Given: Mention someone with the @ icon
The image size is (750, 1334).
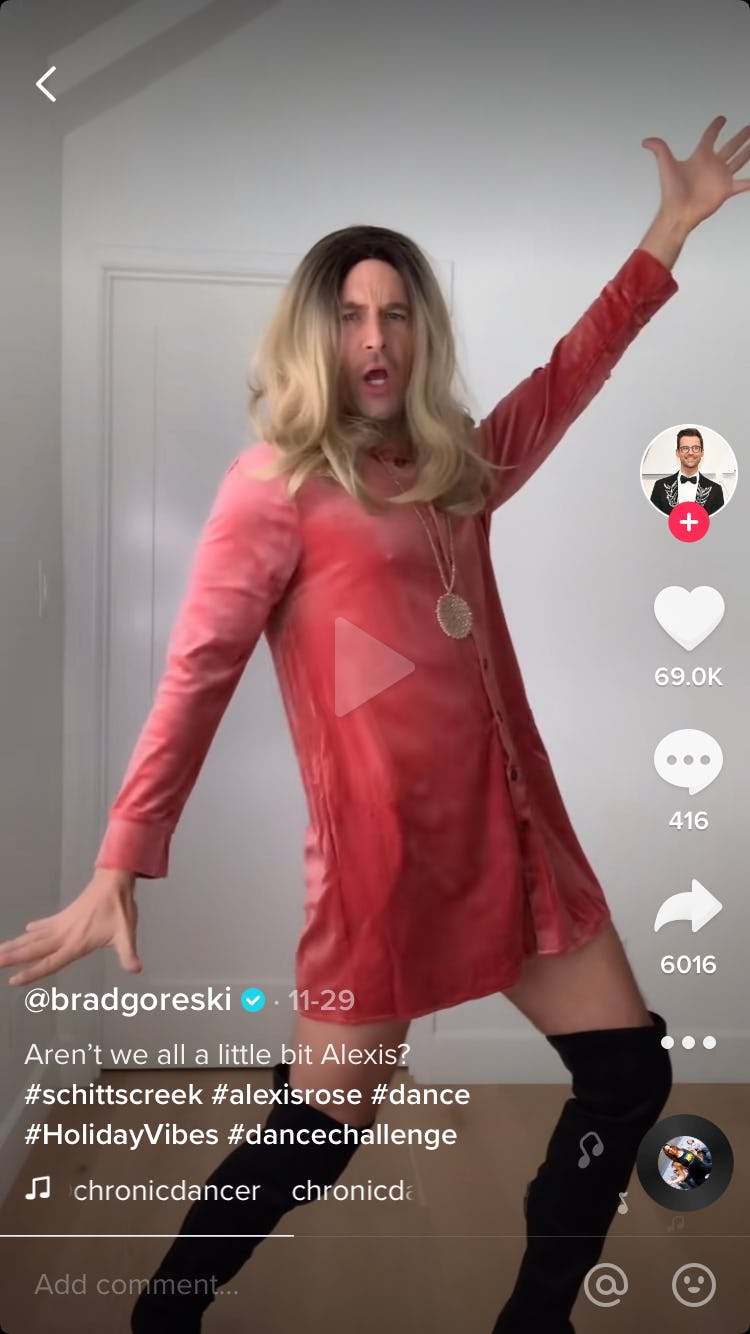Looking at the screenshot, I should pos(605,1285).
